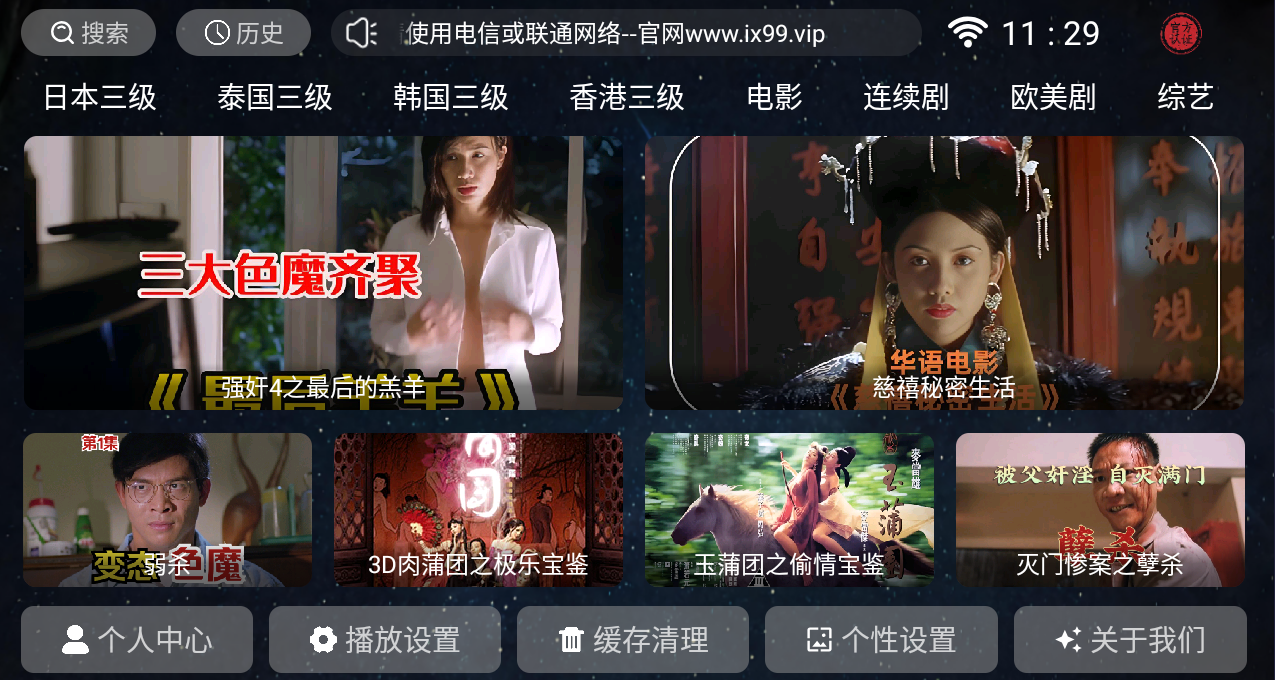Go to the 欧美剧 category tab

pos(1053,97)
